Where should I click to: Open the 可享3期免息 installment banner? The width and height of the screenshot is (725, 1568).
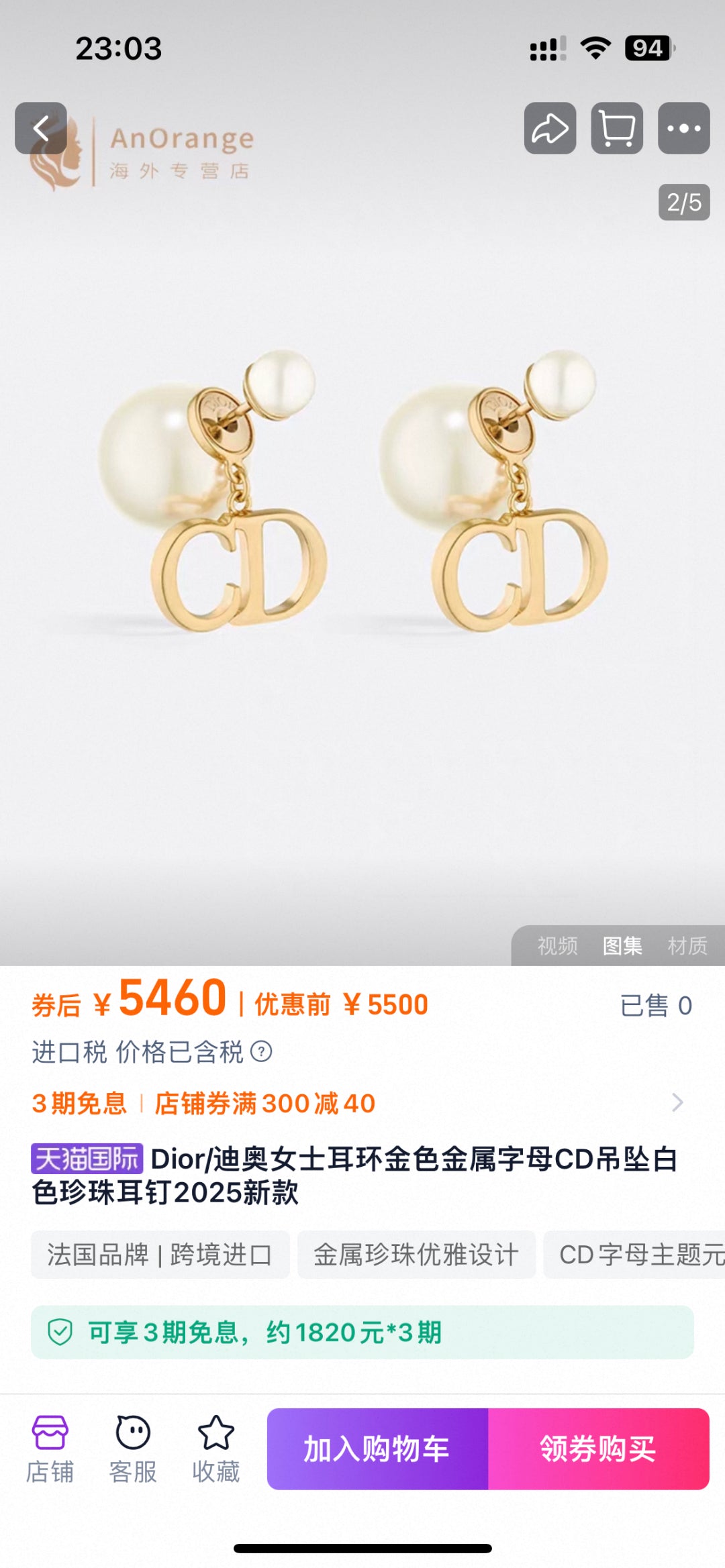coord(362,1332)
